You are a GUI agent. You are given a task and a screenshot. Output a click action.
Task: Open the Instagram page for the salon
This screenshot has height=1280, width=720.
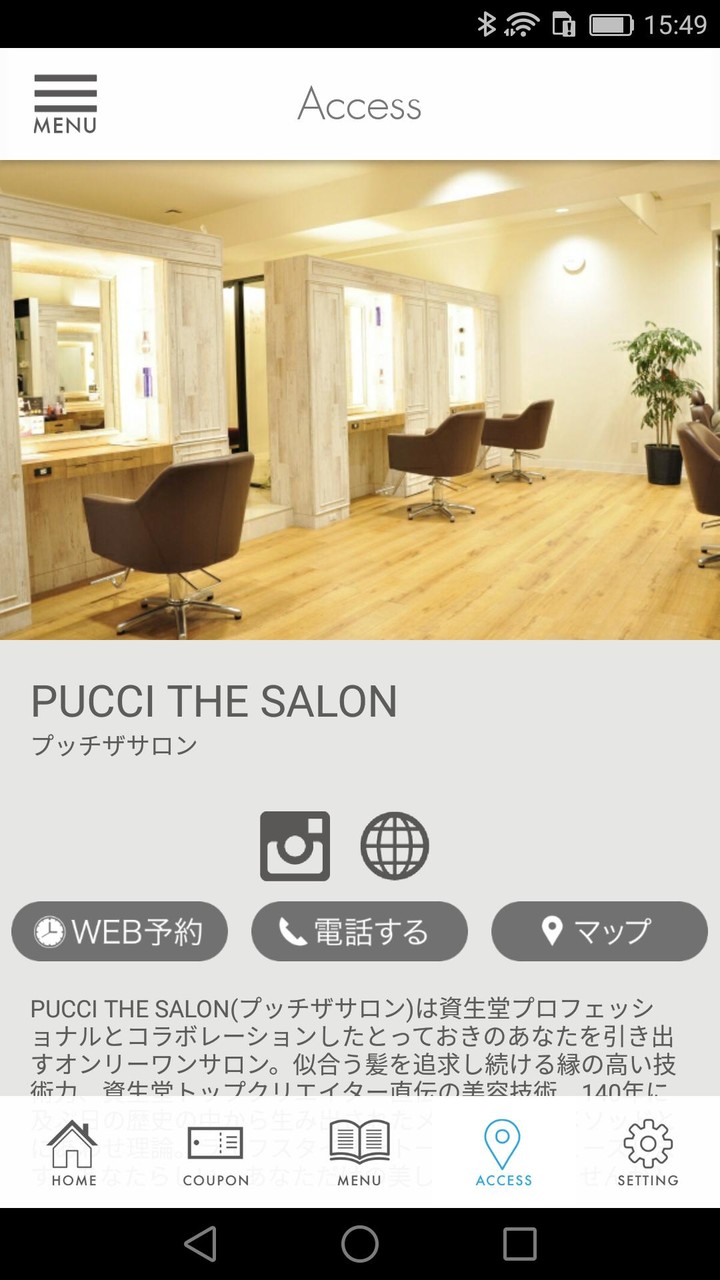coord(295,844)
